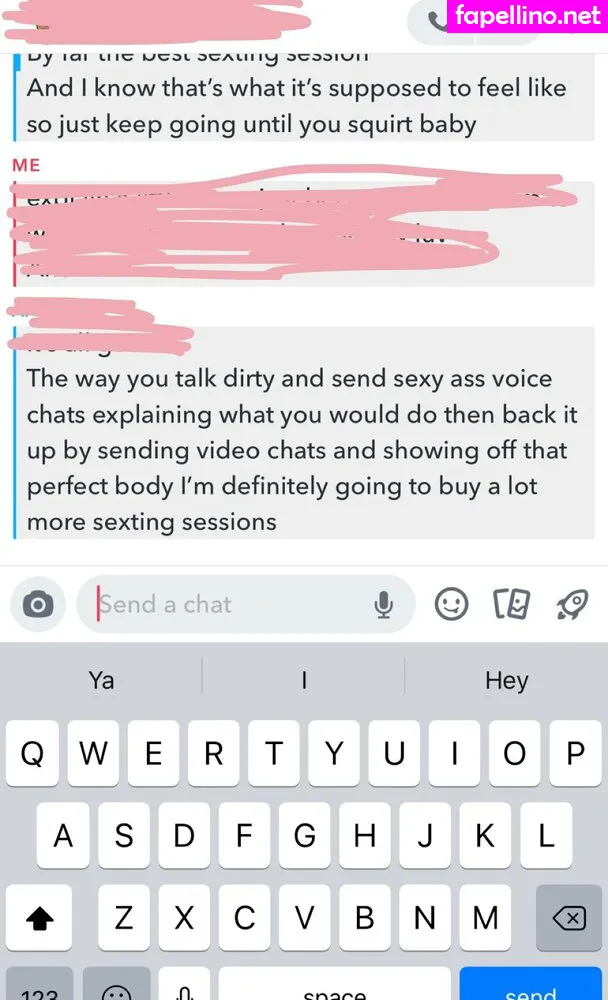Open the emoji smiley picker

(x=451, y=603)
